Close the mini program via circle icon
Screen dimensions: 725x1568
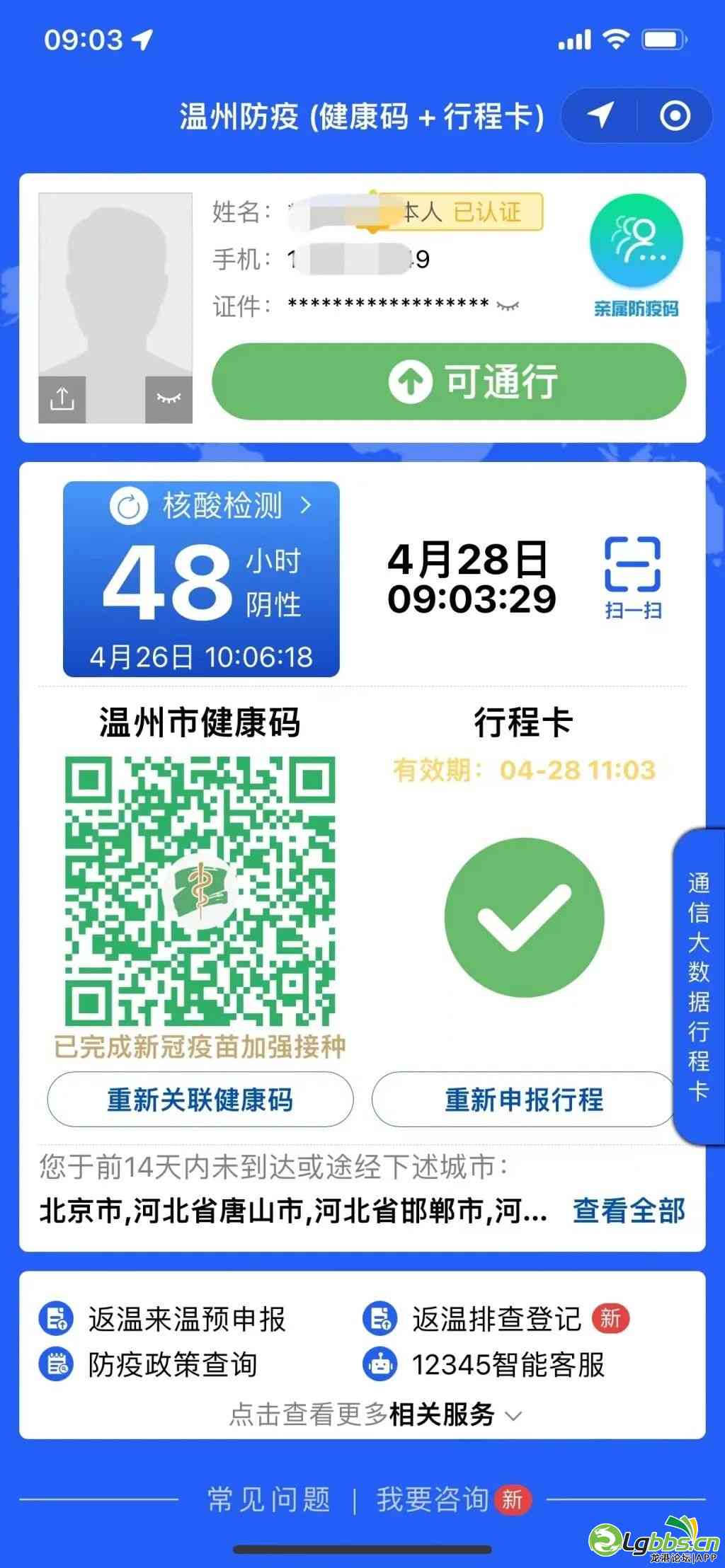(674, 115)
